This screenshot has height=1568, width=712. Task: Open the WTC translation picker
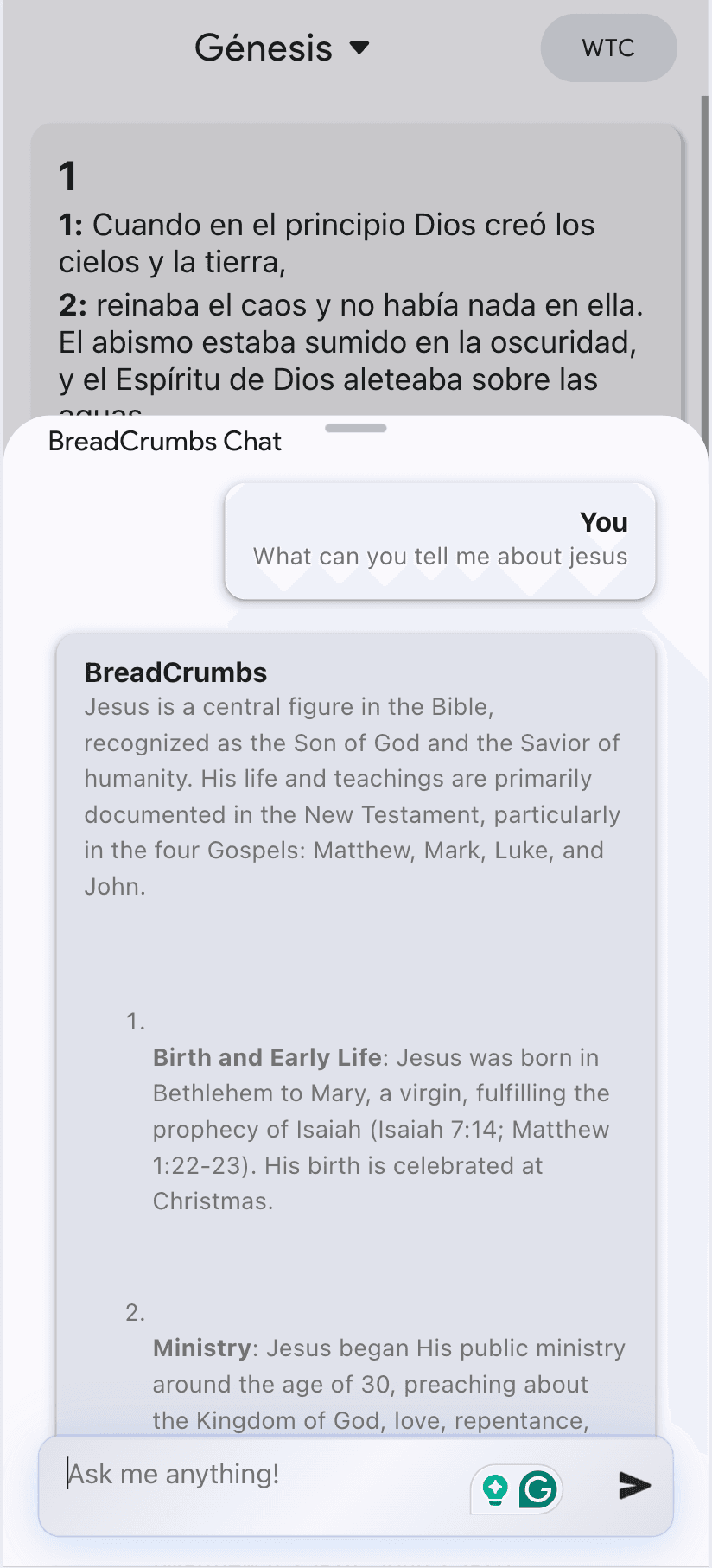click(x=608, y=48)
